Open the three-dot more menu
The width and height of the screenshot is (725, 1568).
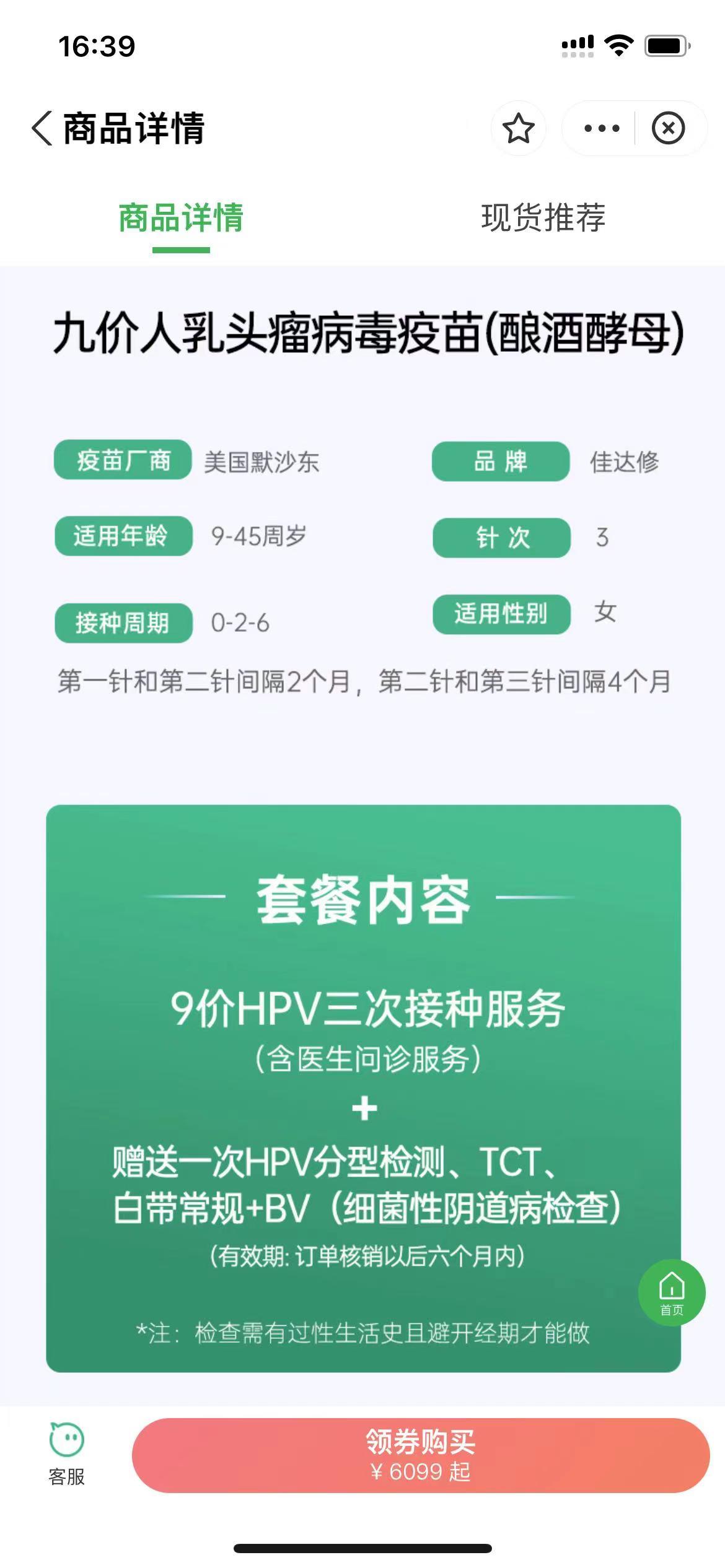pyautogui.click(x=601, y=128)
